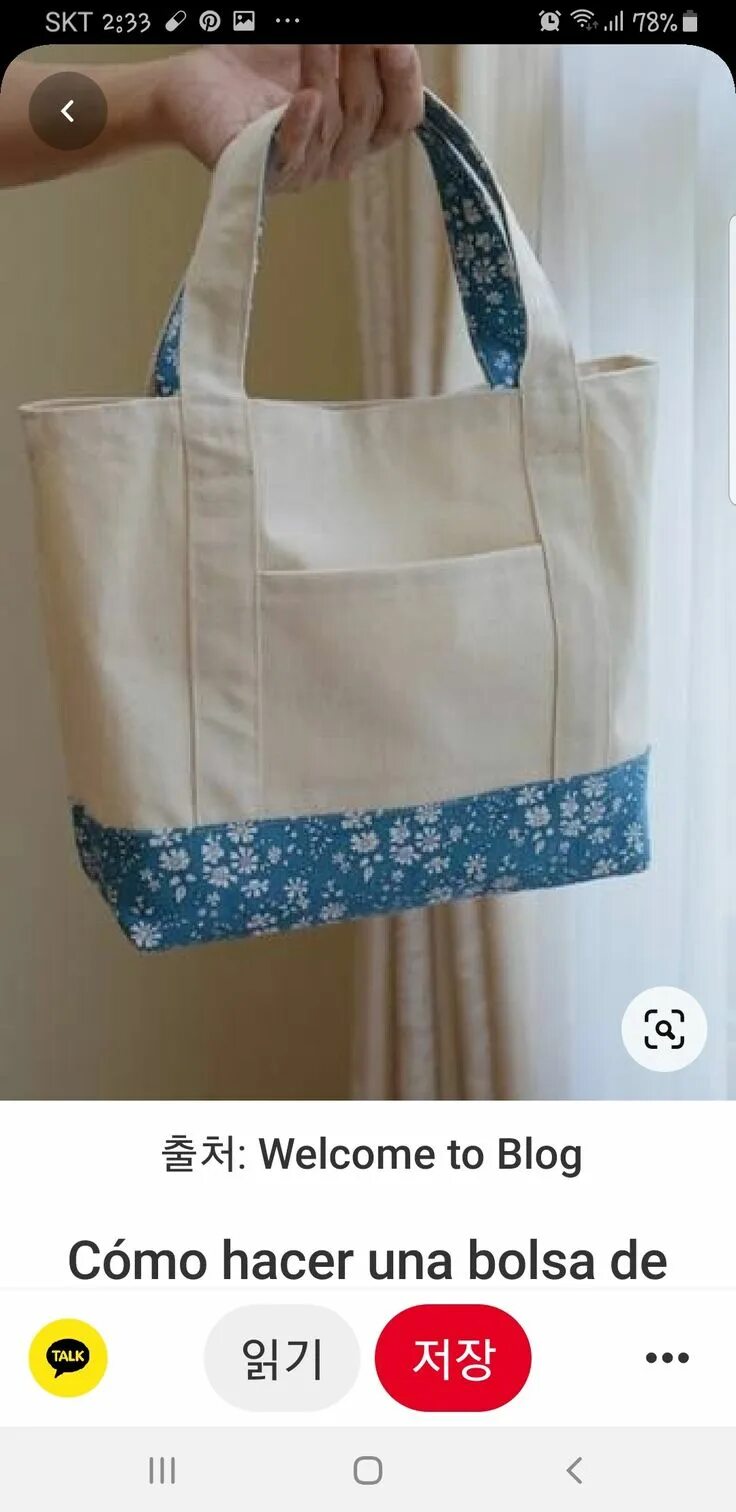Open recent apps from the navigation bar
Viewport: 736px width, 1512px height.
click(162, 1469)
